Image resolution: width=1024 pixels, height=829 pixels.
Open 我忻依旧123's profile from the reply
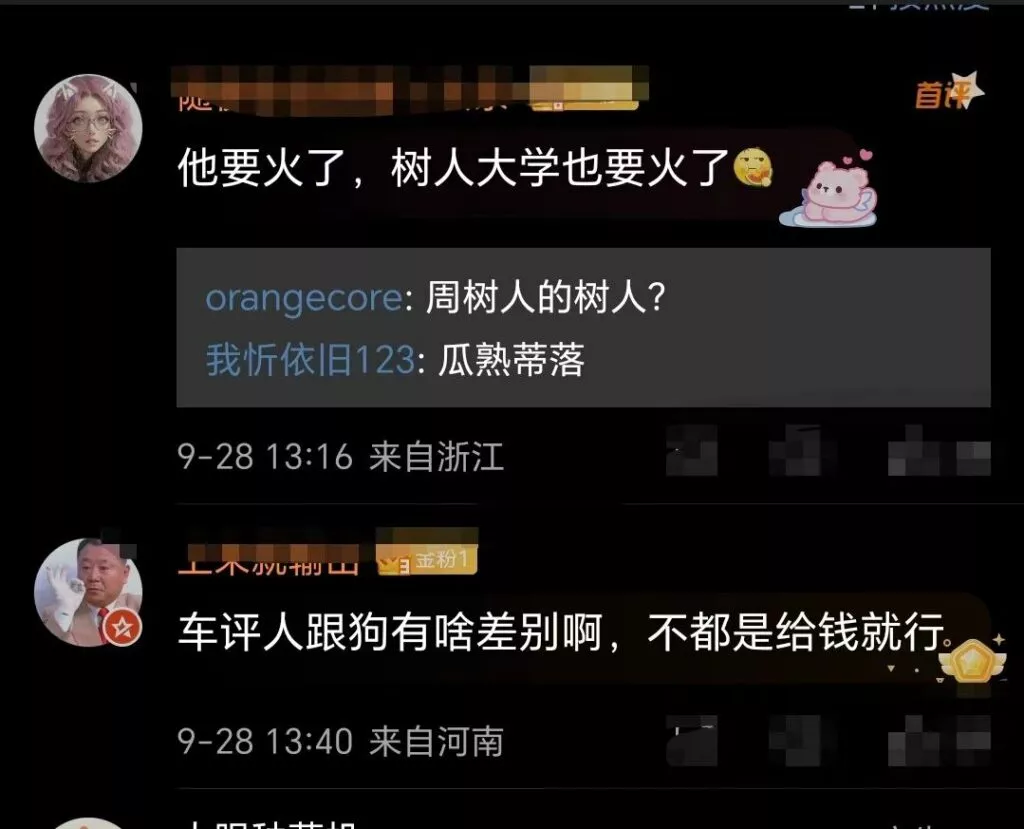pyautogui.click(x=310, y=360)
